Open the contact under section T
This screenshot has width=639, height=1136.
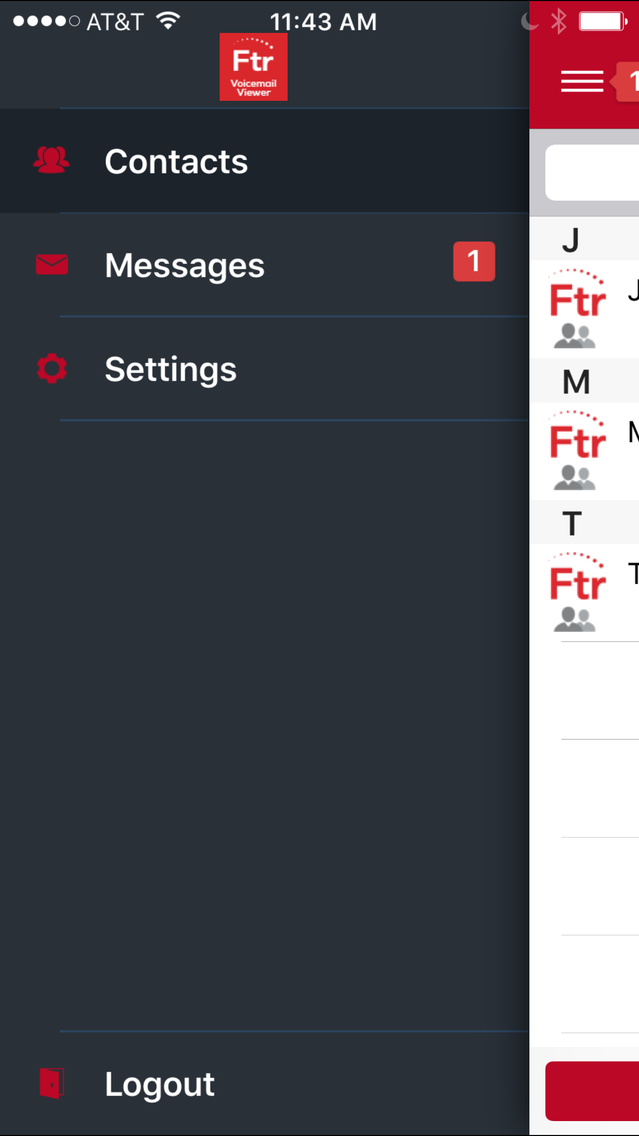[x=584, y=593]
